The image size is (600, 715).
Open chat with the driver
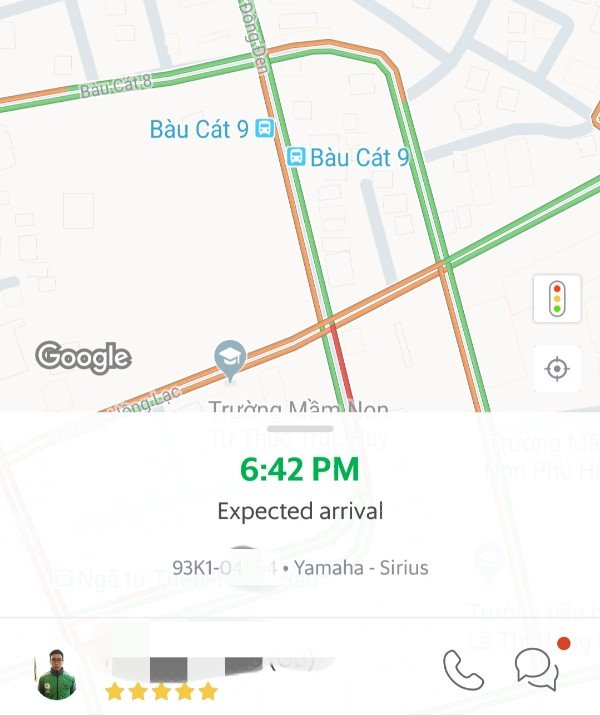536,669
